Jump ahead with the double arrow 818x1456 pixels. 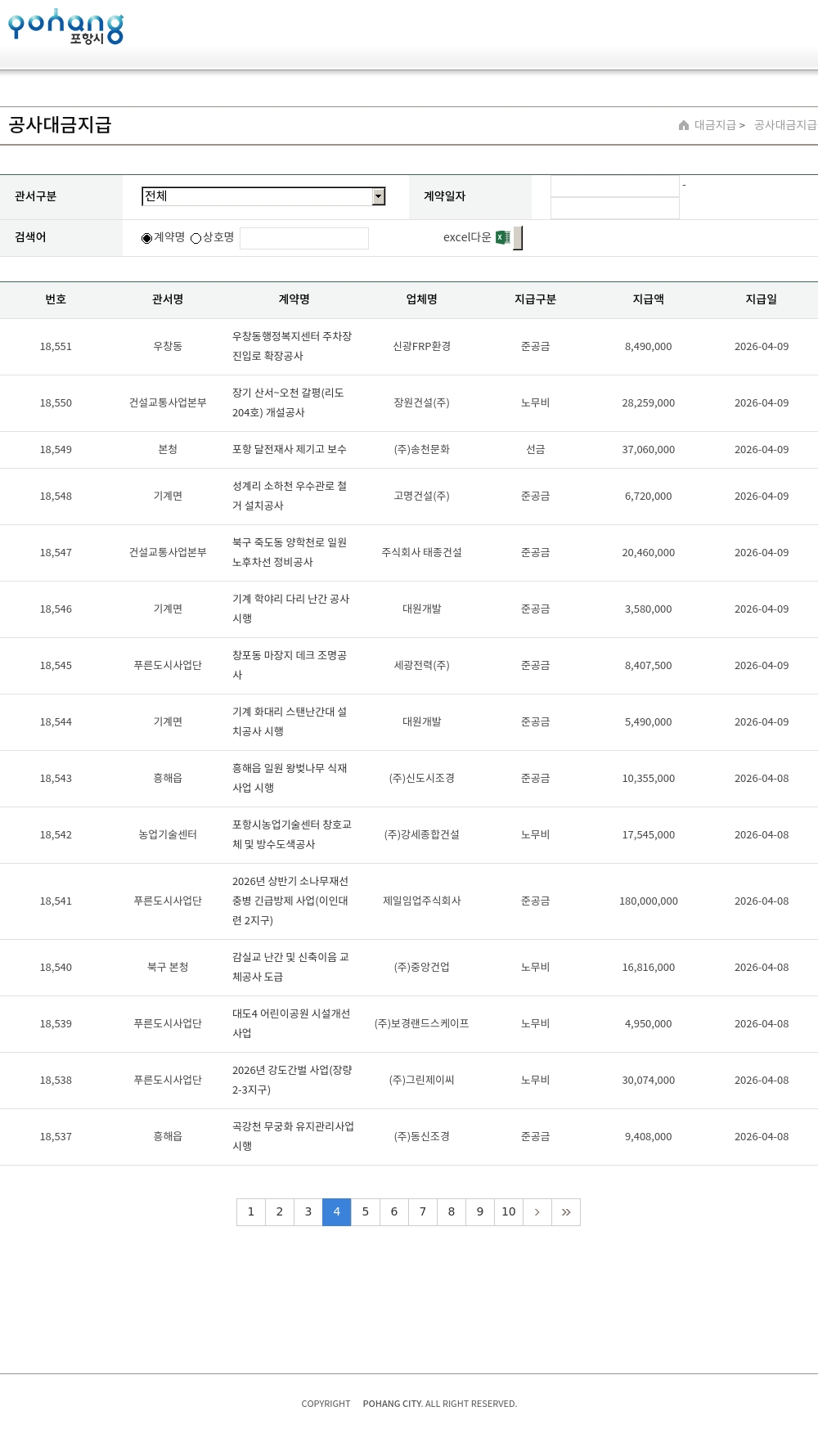[566, 1212]
